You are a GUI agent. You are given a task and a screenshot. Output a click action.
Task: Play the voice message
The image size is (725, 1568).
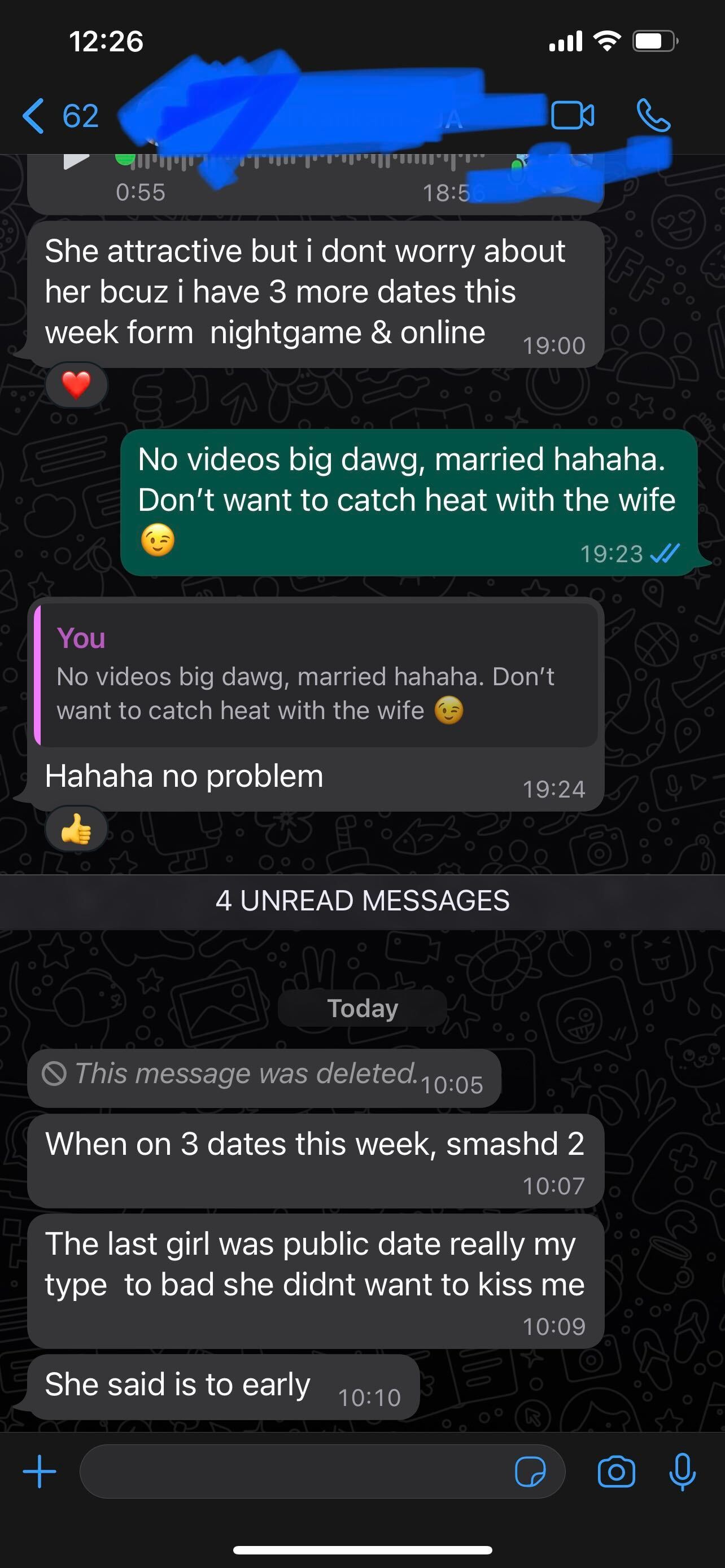click(76, 161)
